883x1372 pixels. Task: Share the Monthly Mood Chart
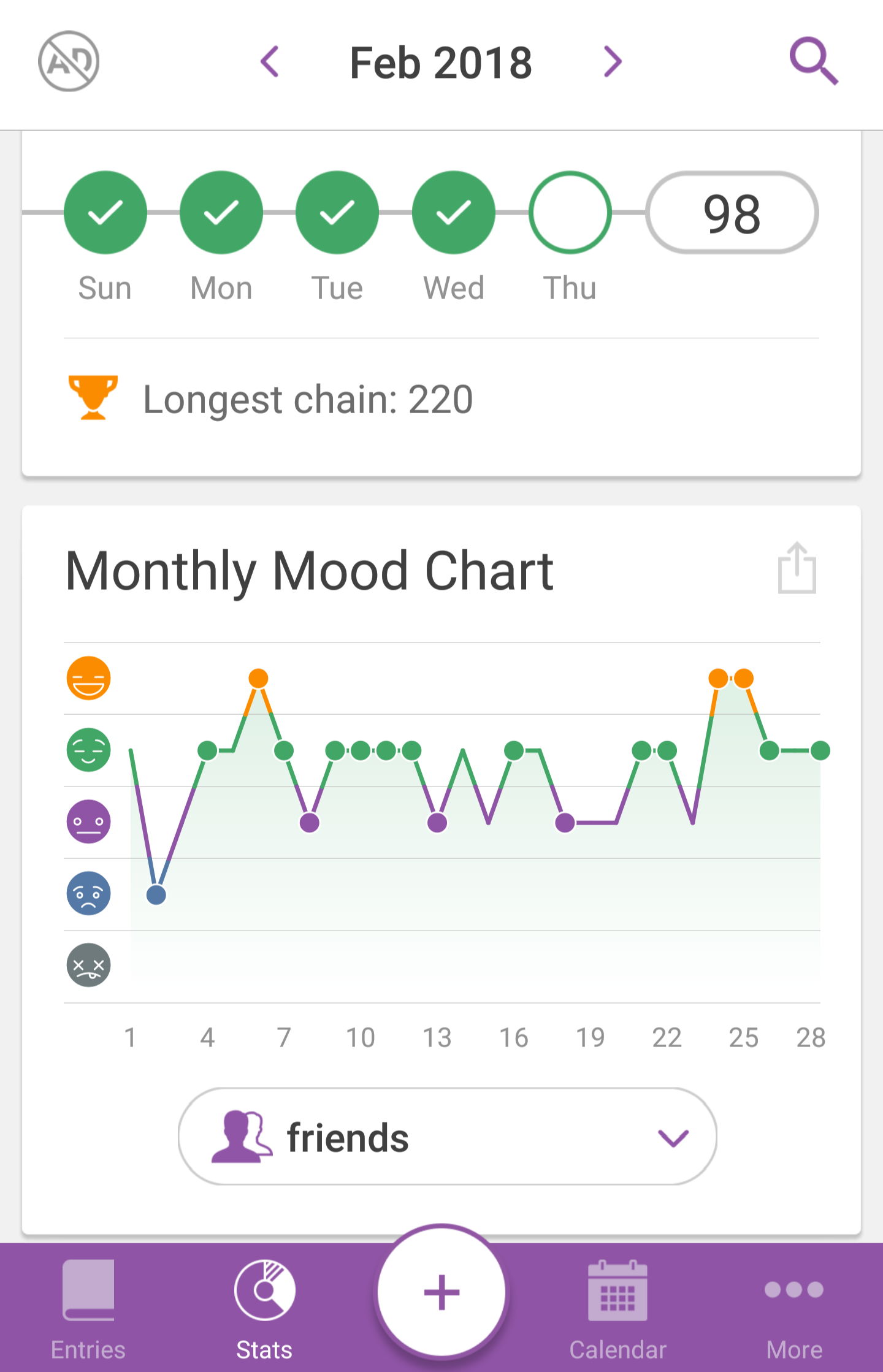coord(797,568)
